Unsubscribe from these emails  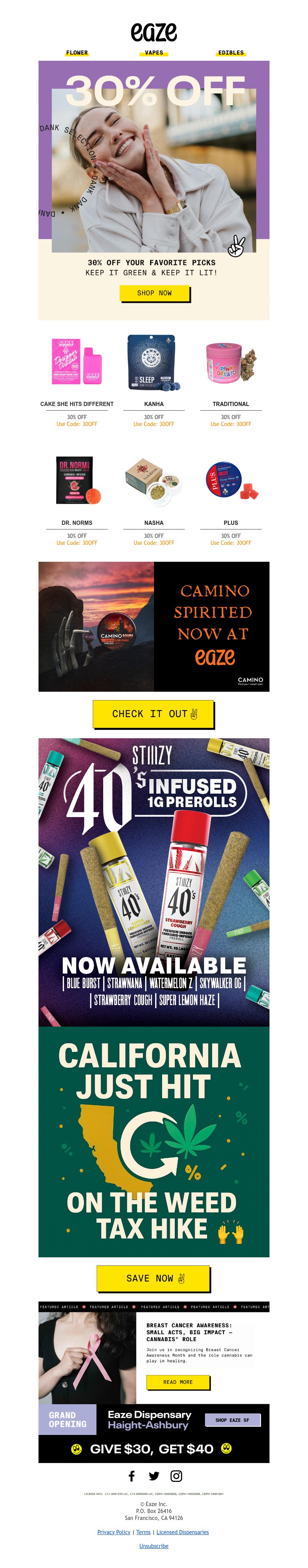pos(154,1545)
